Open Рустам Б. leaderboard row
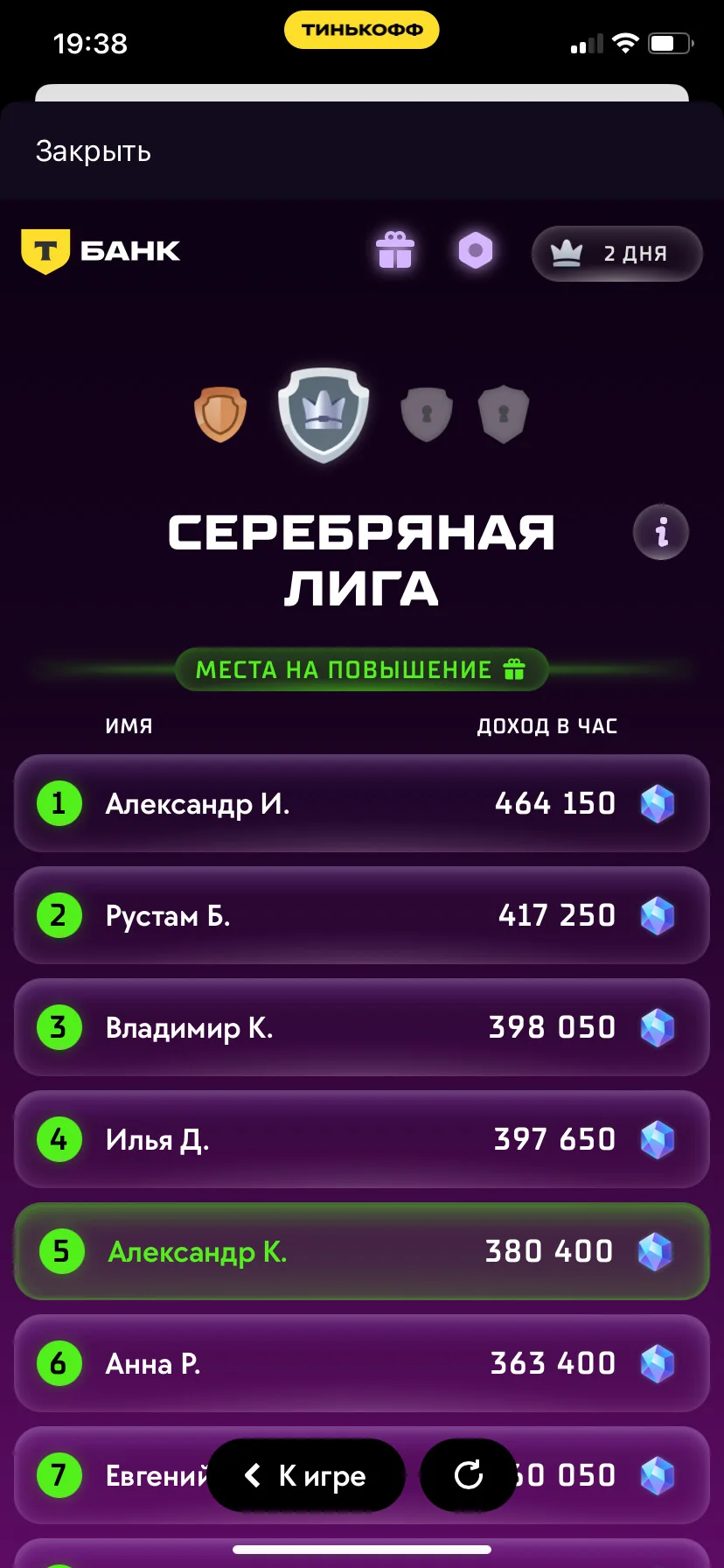 362,915
